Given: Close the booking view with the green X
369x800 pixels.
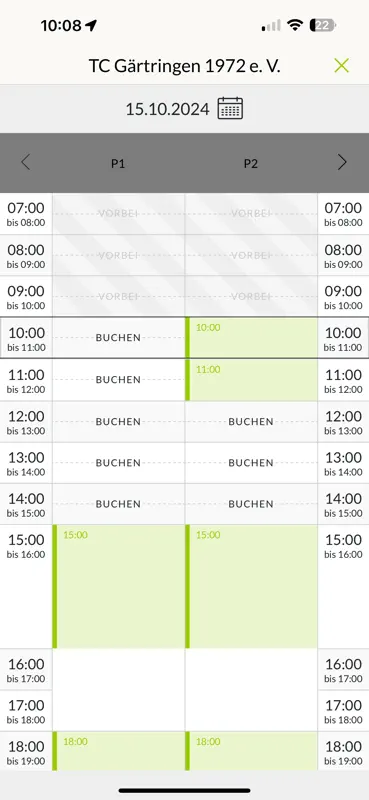Looking at the screenshot, I should point(341,65).
